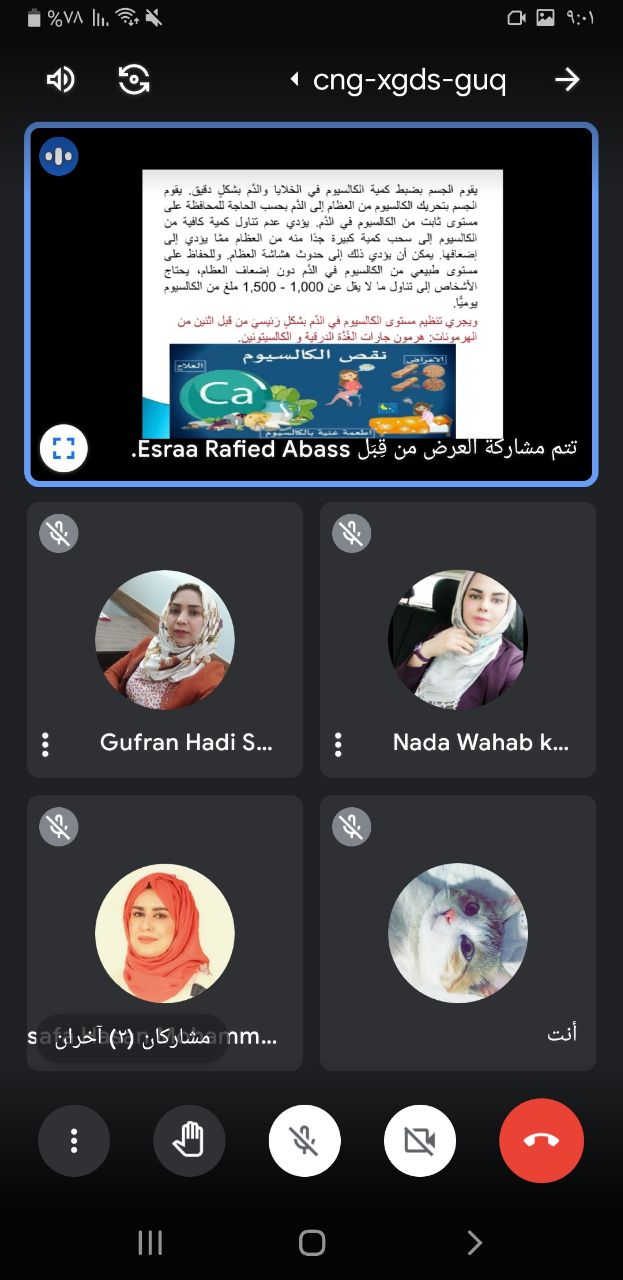
Task: Expand the shared presentation to fullscreen
Action: point(64,449)
